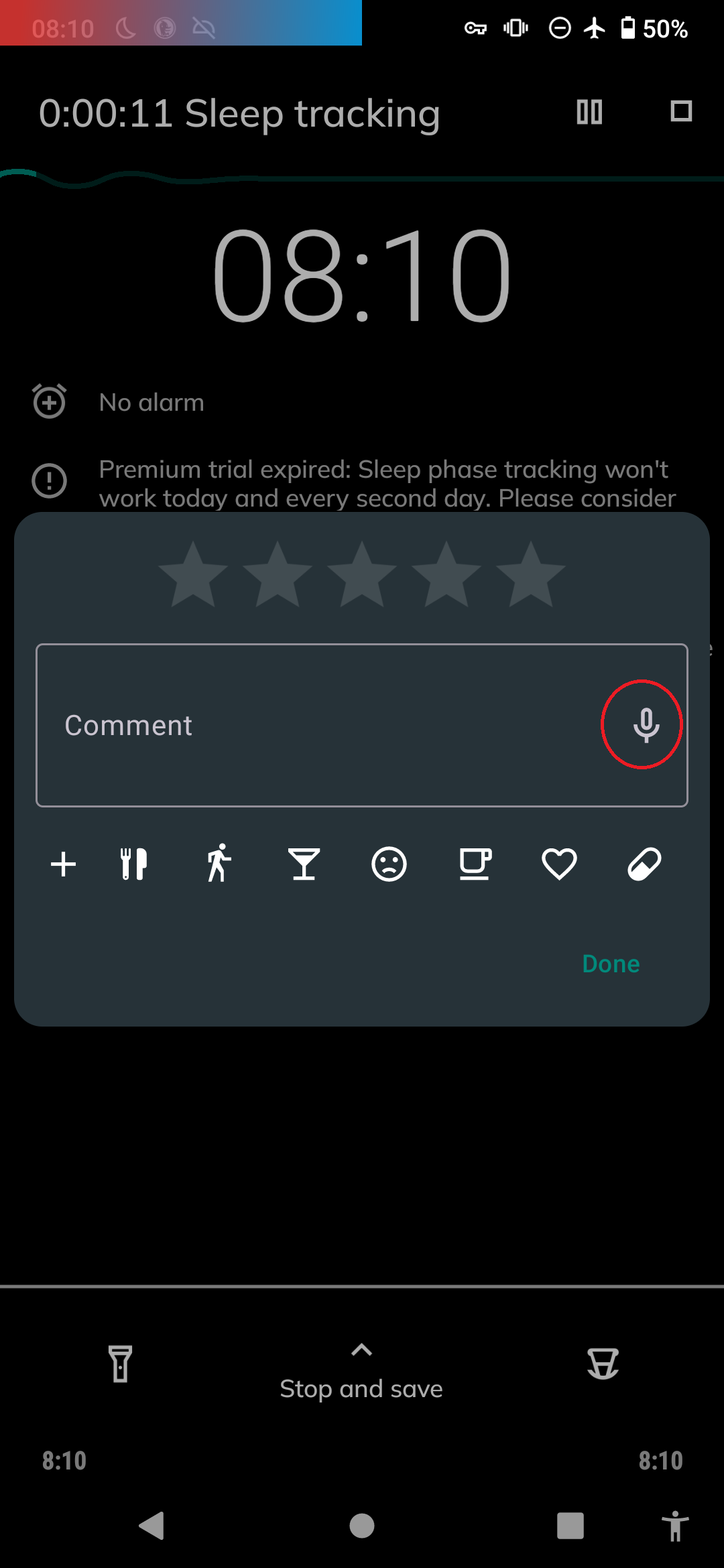Confirm with the Done button
Screen dimensions: 724x1568
pos(611,964)
